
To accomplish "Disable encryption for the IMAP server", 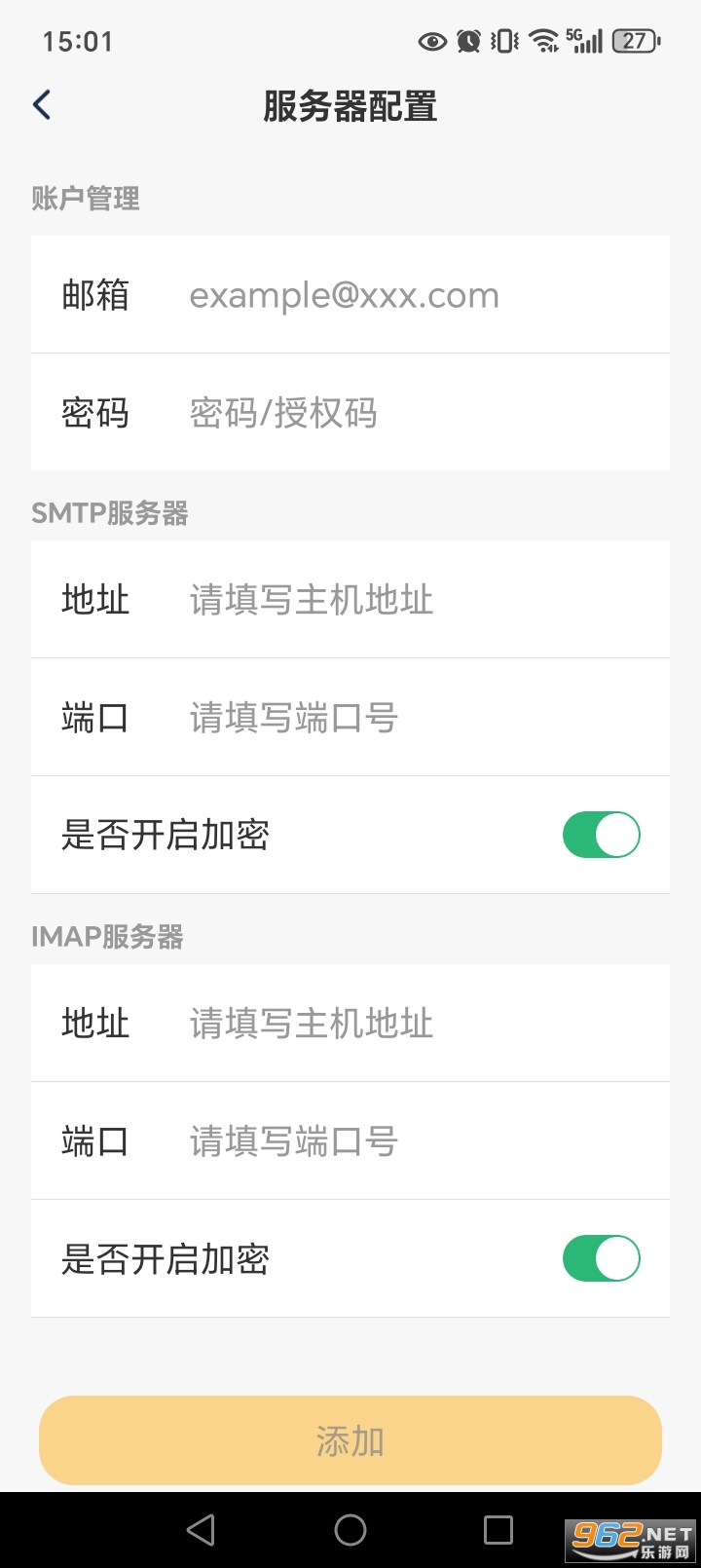I will tap(601, 1258).
